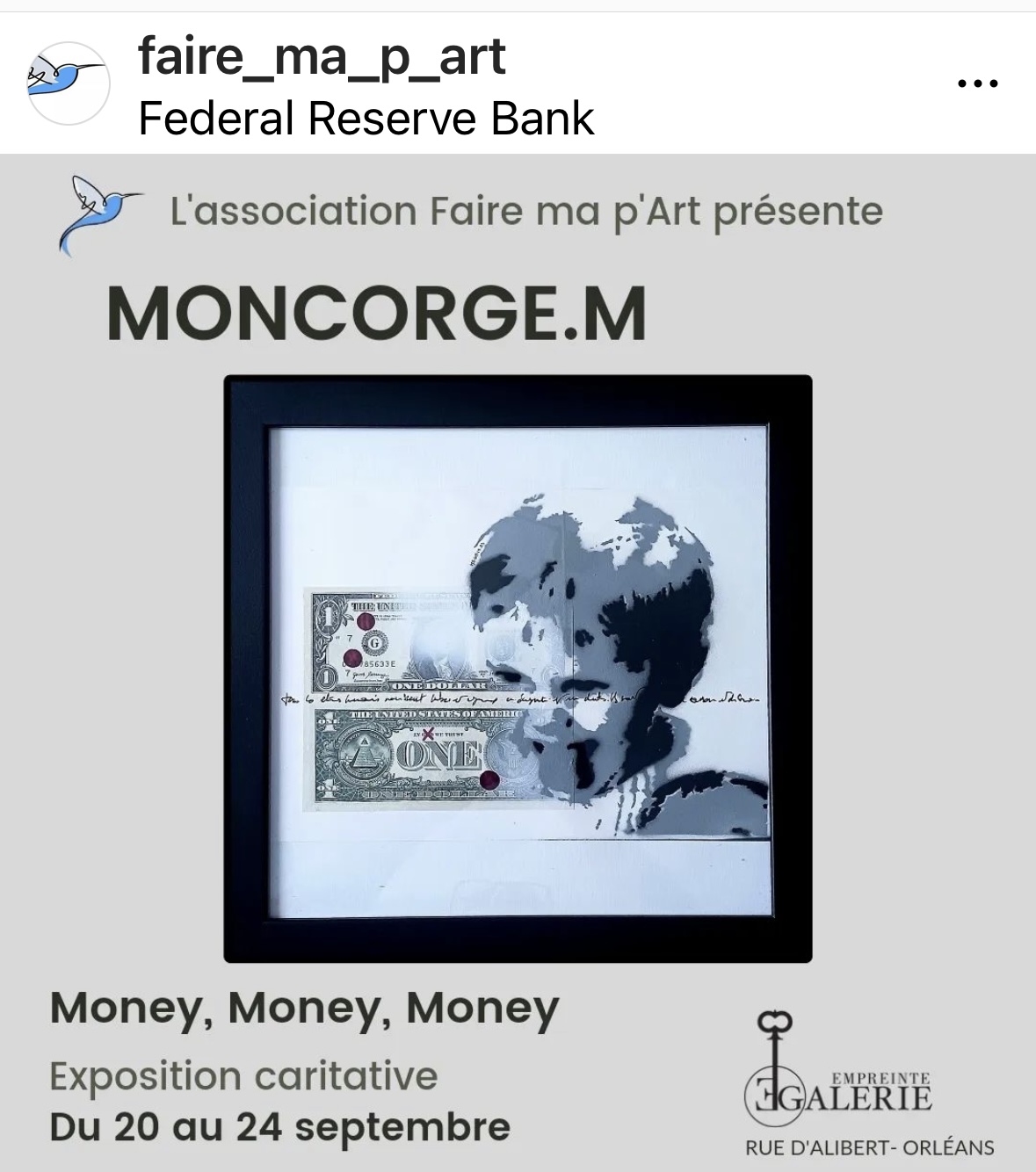Image resolution: width=1036 pixels, height=1172 pixels.
Task: Open the MONCORGE.M exhibition post image
Action: coord(518,668)
